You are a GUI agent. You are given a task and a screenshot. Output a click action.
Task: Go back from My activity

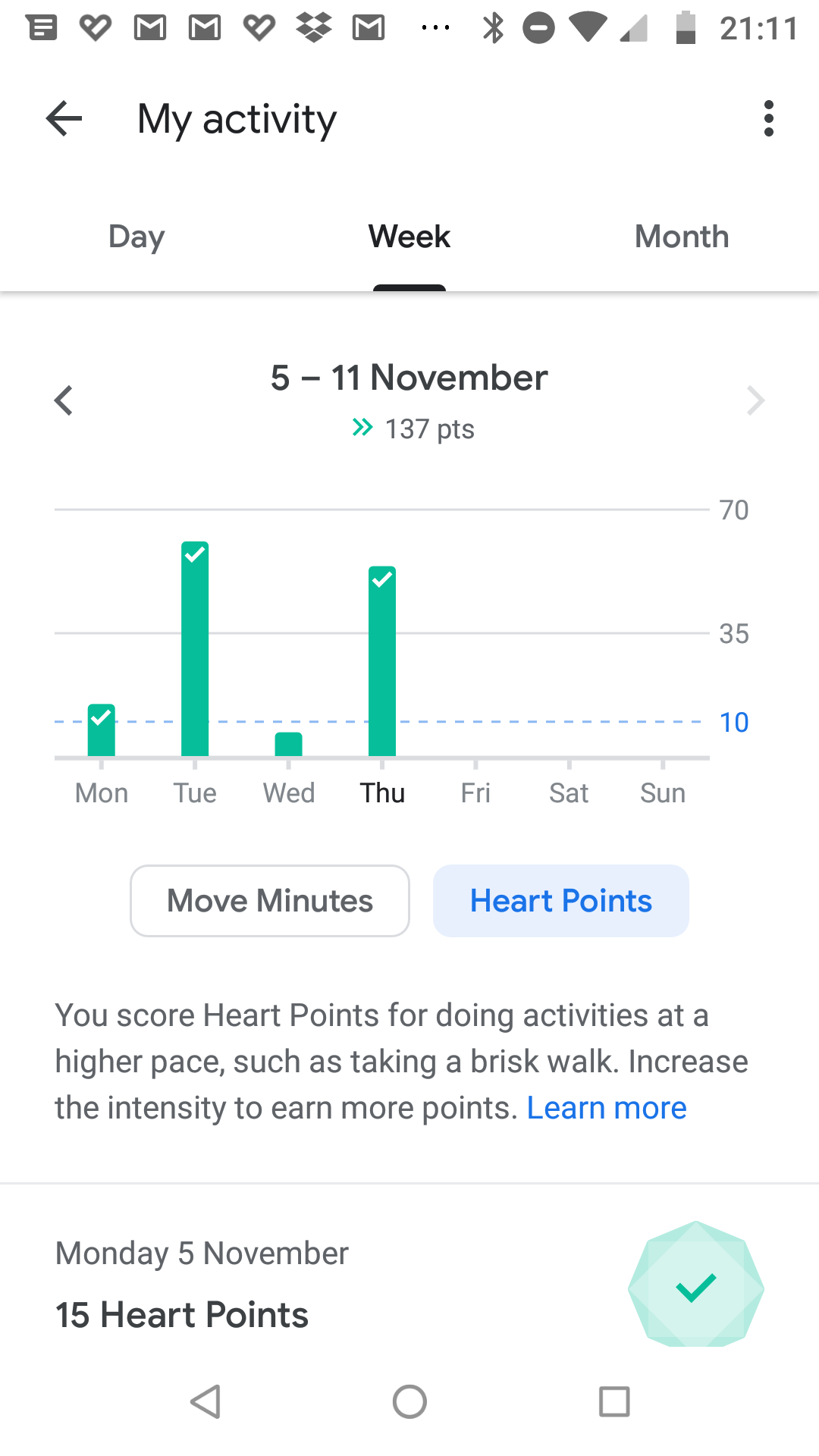[x=64, y=119]
